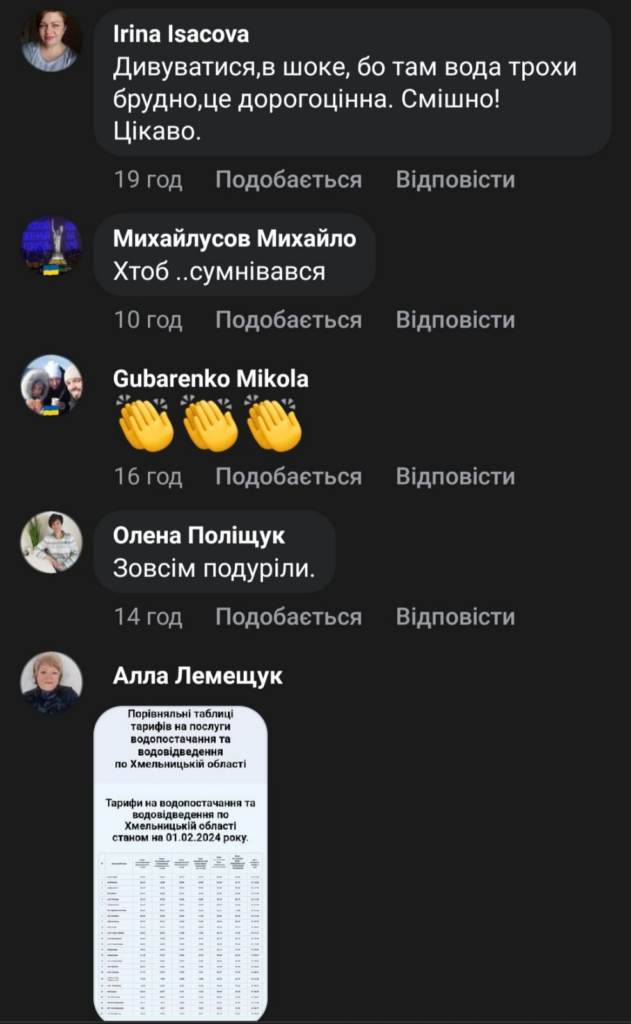Open Gubarenko Mikola's profile avatar
The height and width of the screenshot is (1024, 631).
pos(51,385)
